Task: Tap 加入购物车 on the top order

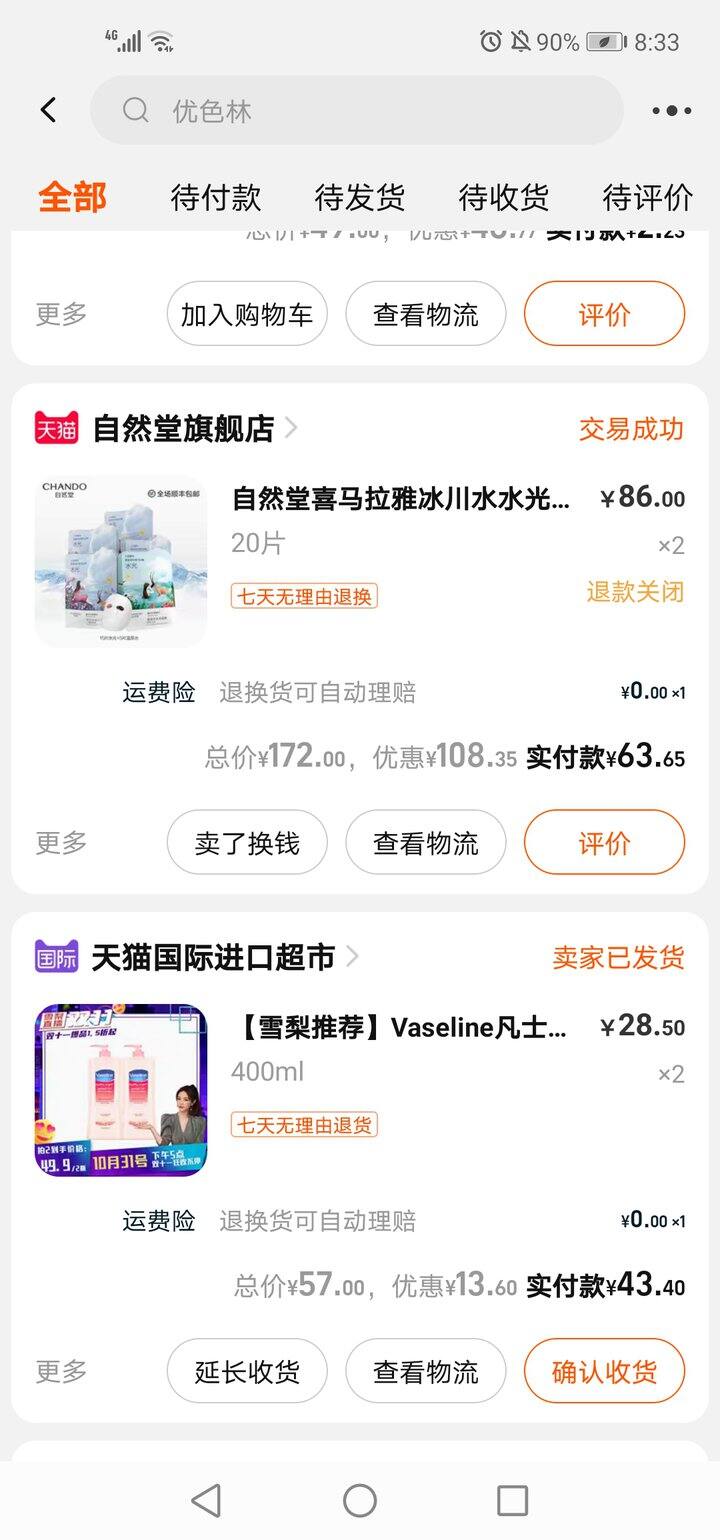Action: coord(247,314)
